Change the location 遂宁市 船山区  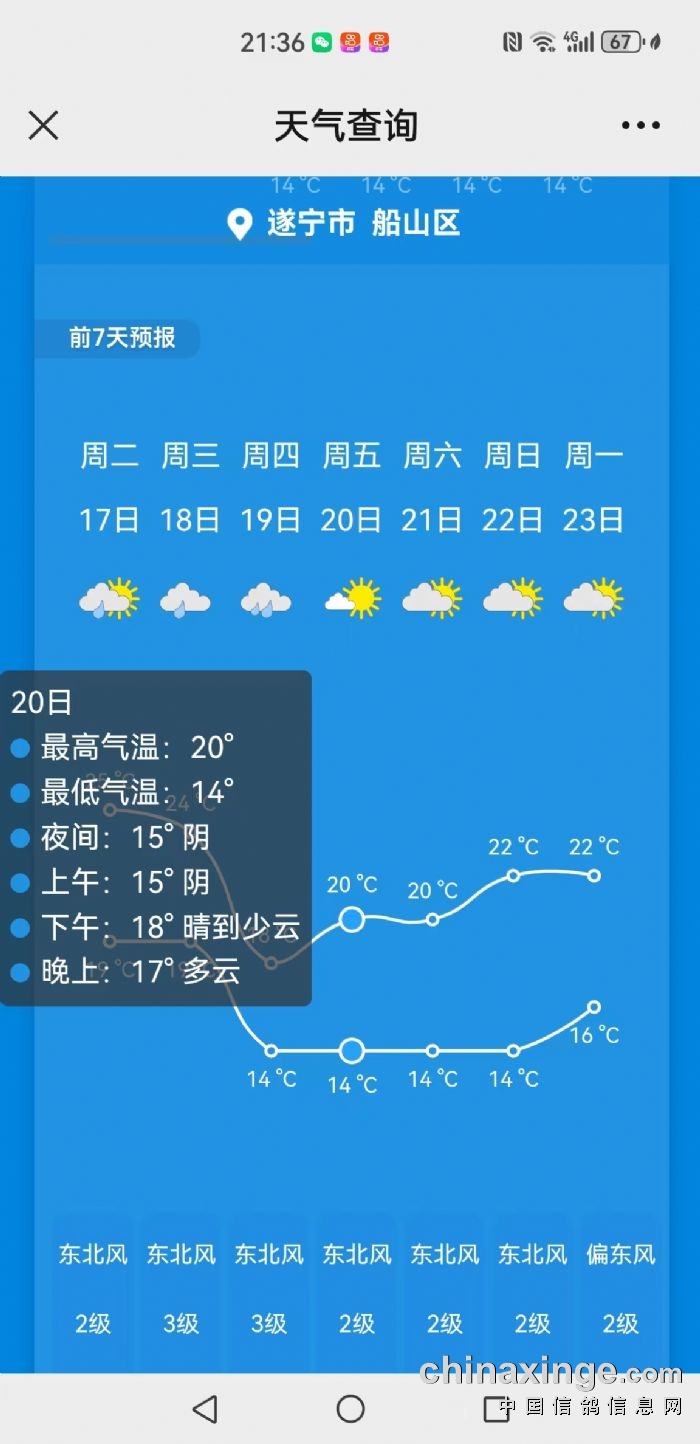(x=346, y=223)
